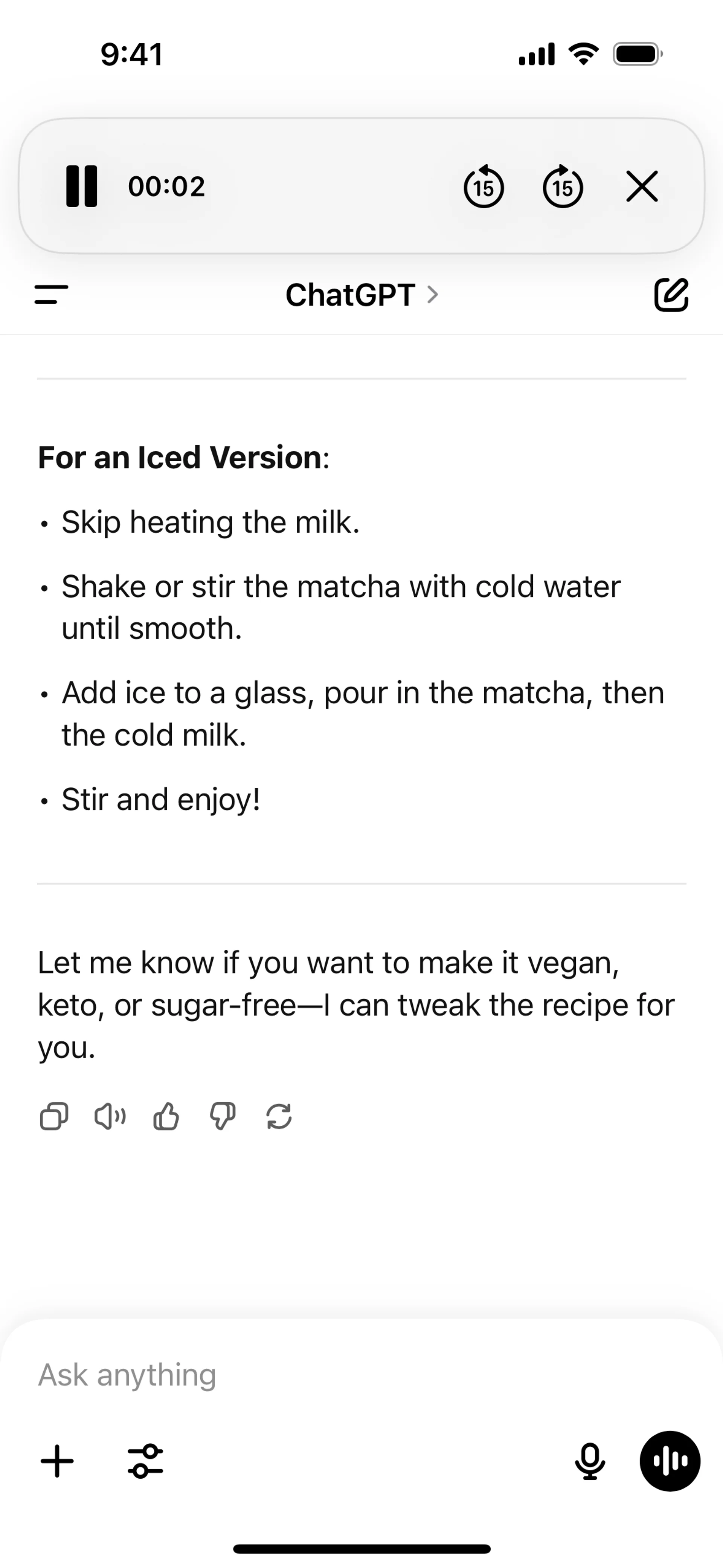This screenshot has width=723, height=1568.
Task: Start voice dictation with the microphone
Action: [590, 1461]
